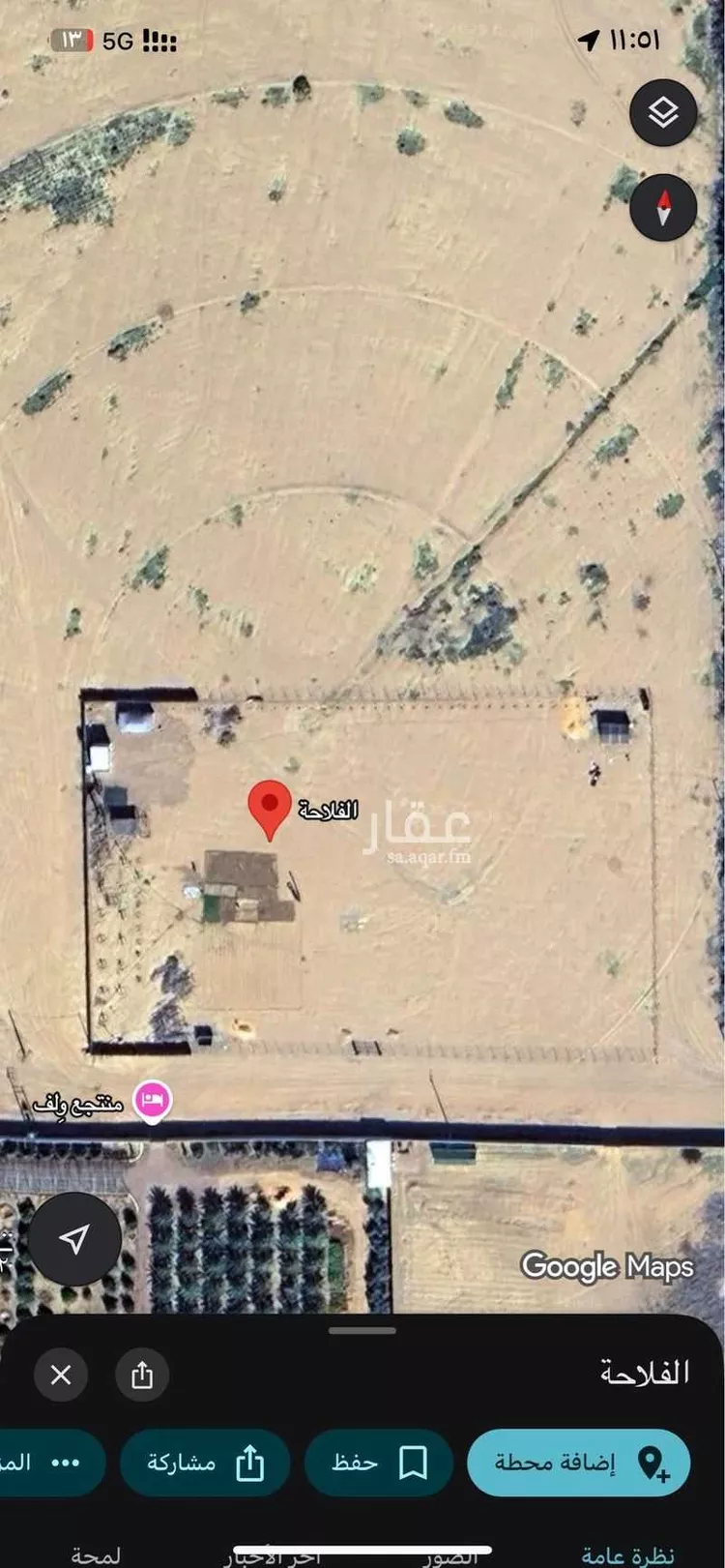Open the map layers selector
The image size is (725, 1568).
663,113
